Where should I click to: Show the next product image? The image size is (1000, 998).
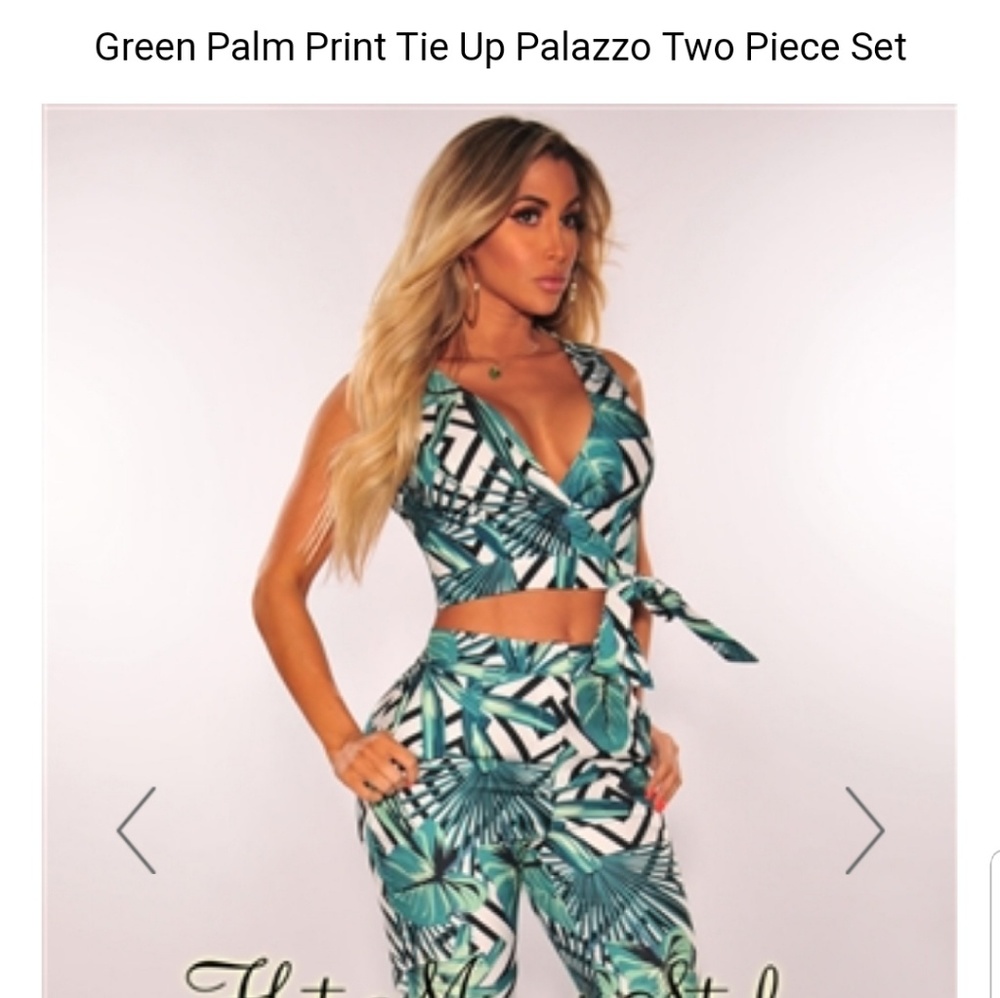pyautogui.click(x=864, y=830)
